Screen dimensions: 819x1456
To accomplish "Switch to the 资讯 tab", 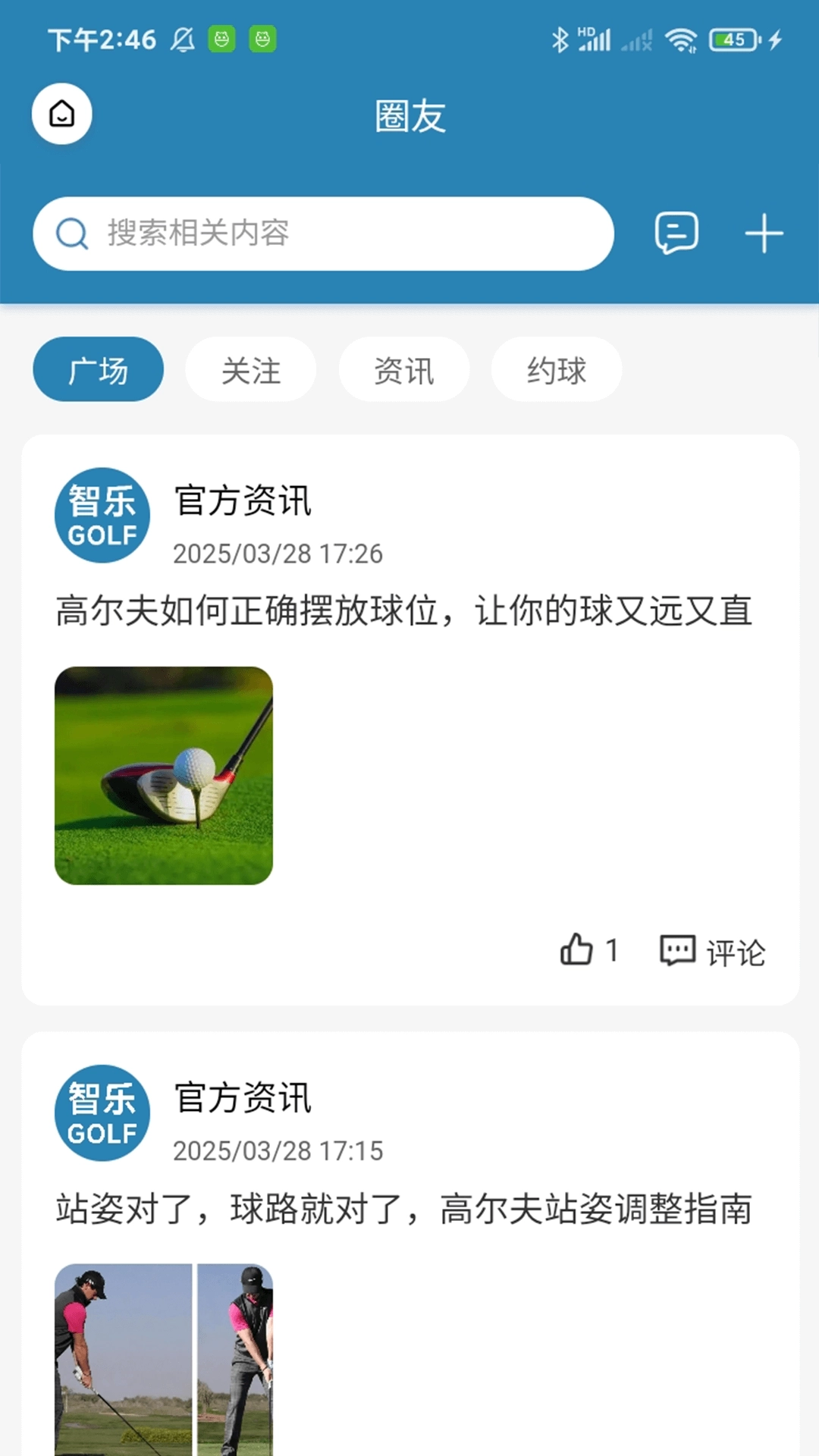I will (403, 369).
